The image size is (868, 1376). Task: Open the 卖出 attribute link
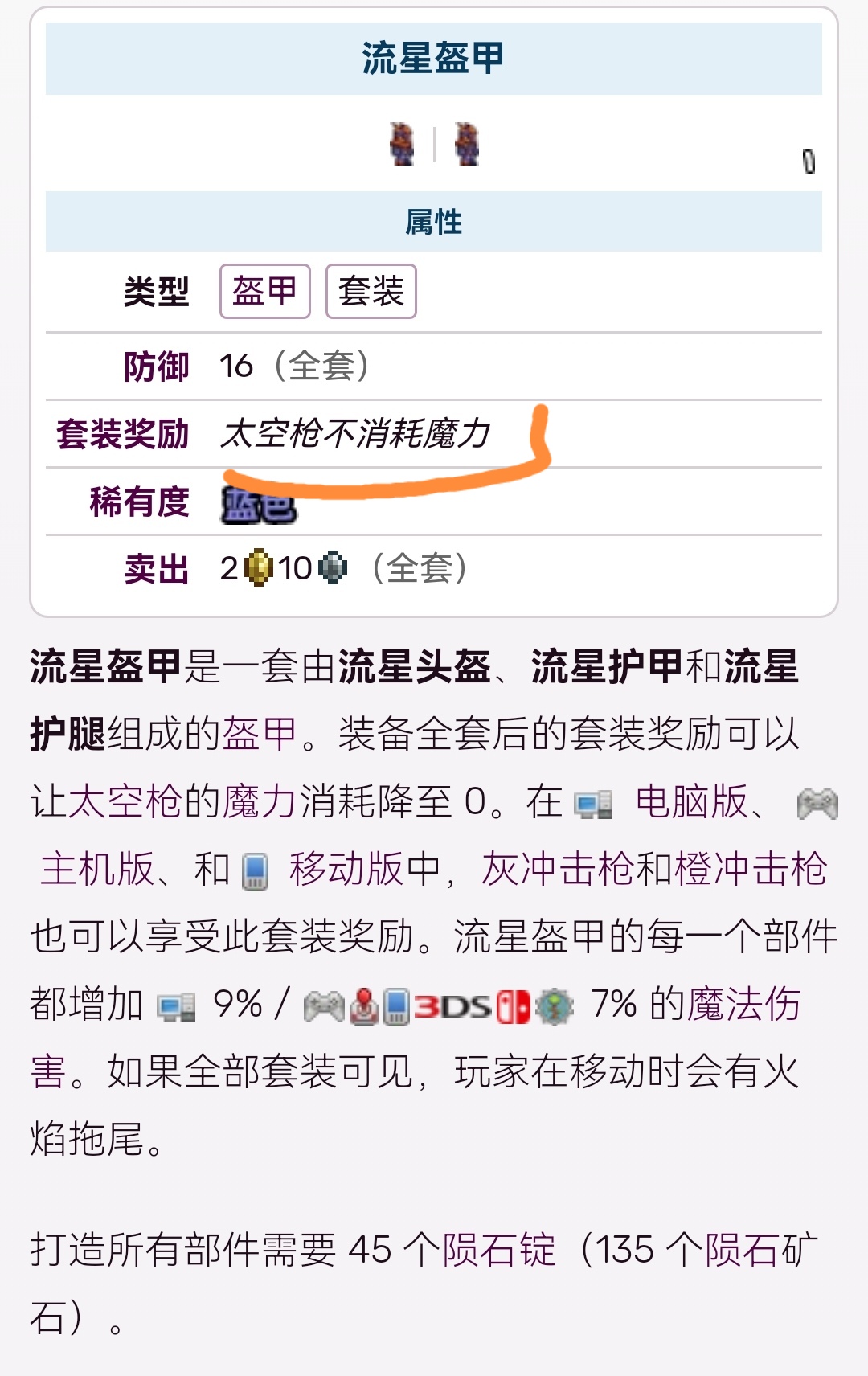click(x=156, y=569)
